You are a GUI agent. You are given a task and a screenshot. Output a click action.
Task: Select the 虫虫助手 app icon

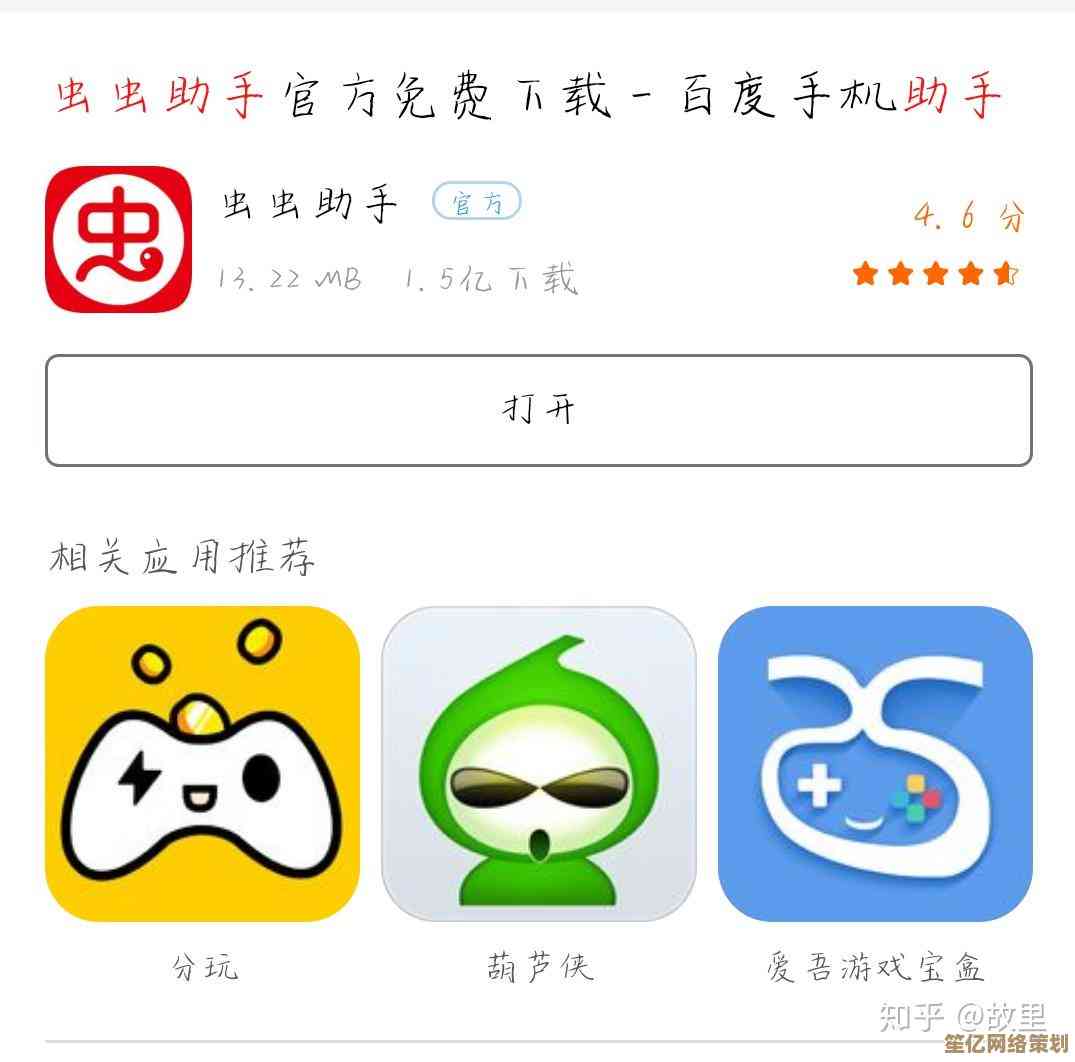pyautogui.click(x=118, y=239)
